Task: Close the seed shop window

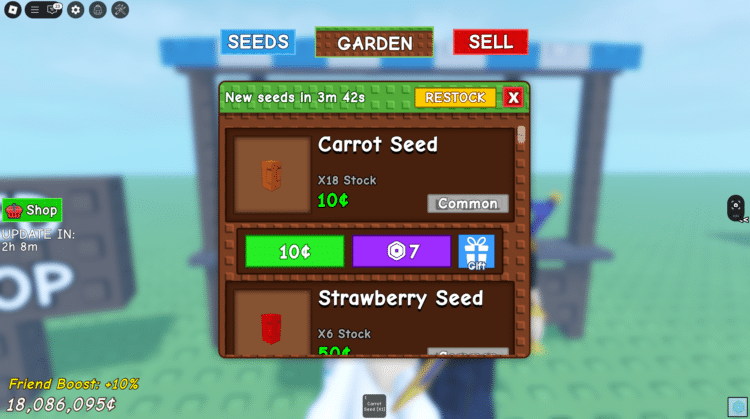Action: tap(513, 97)
